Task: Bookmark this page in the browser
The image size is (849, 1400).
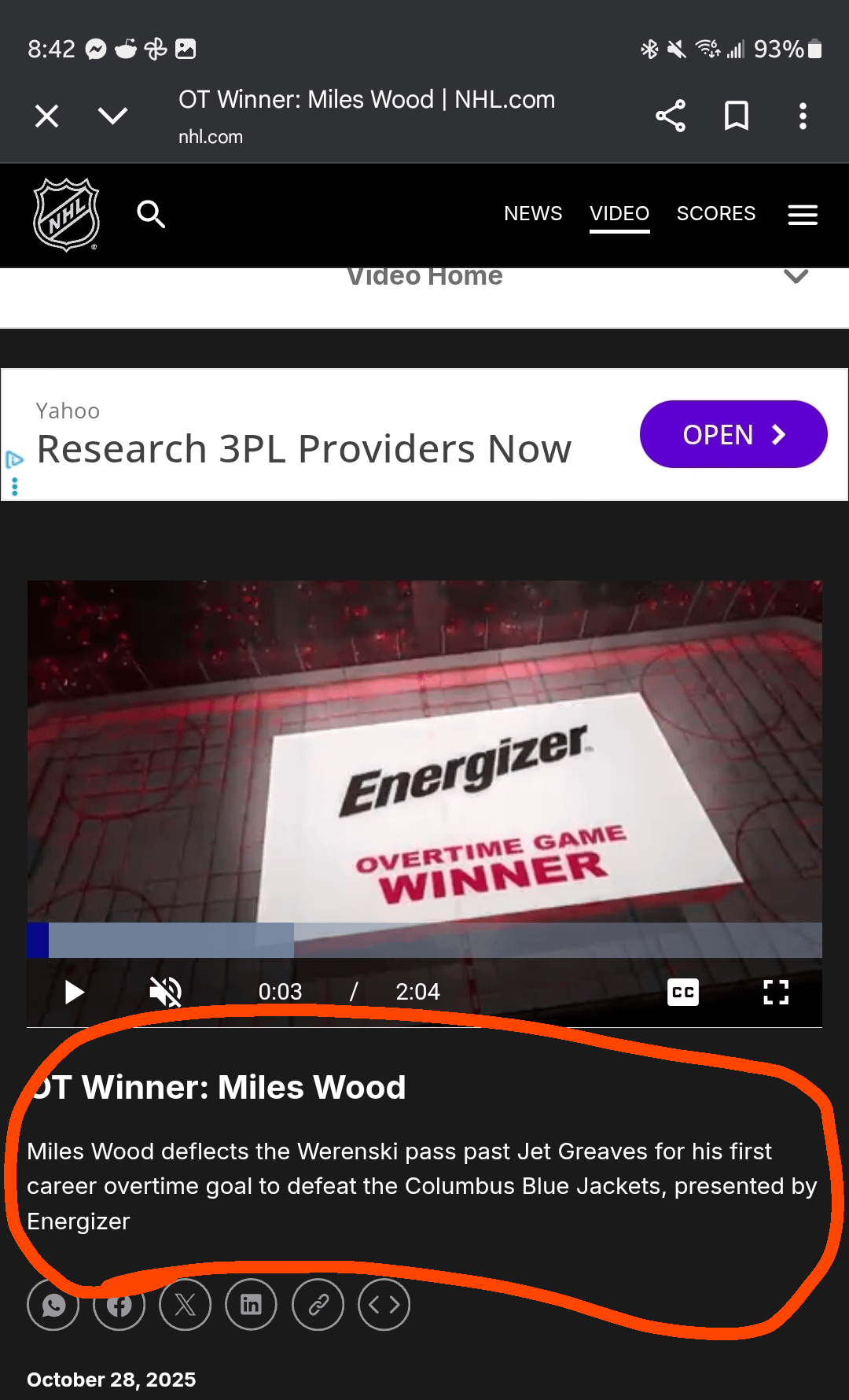Action: pos(736,116)
